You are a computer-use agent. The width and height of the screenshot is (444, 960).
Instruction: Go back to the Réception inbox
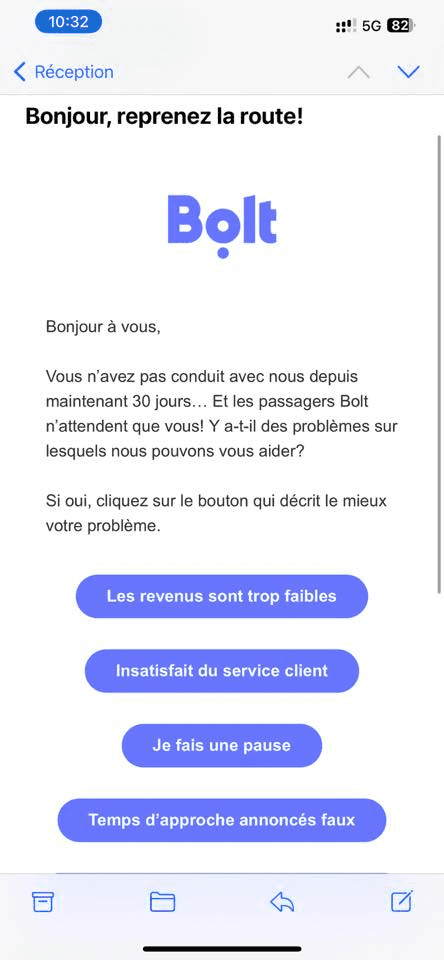63,72
